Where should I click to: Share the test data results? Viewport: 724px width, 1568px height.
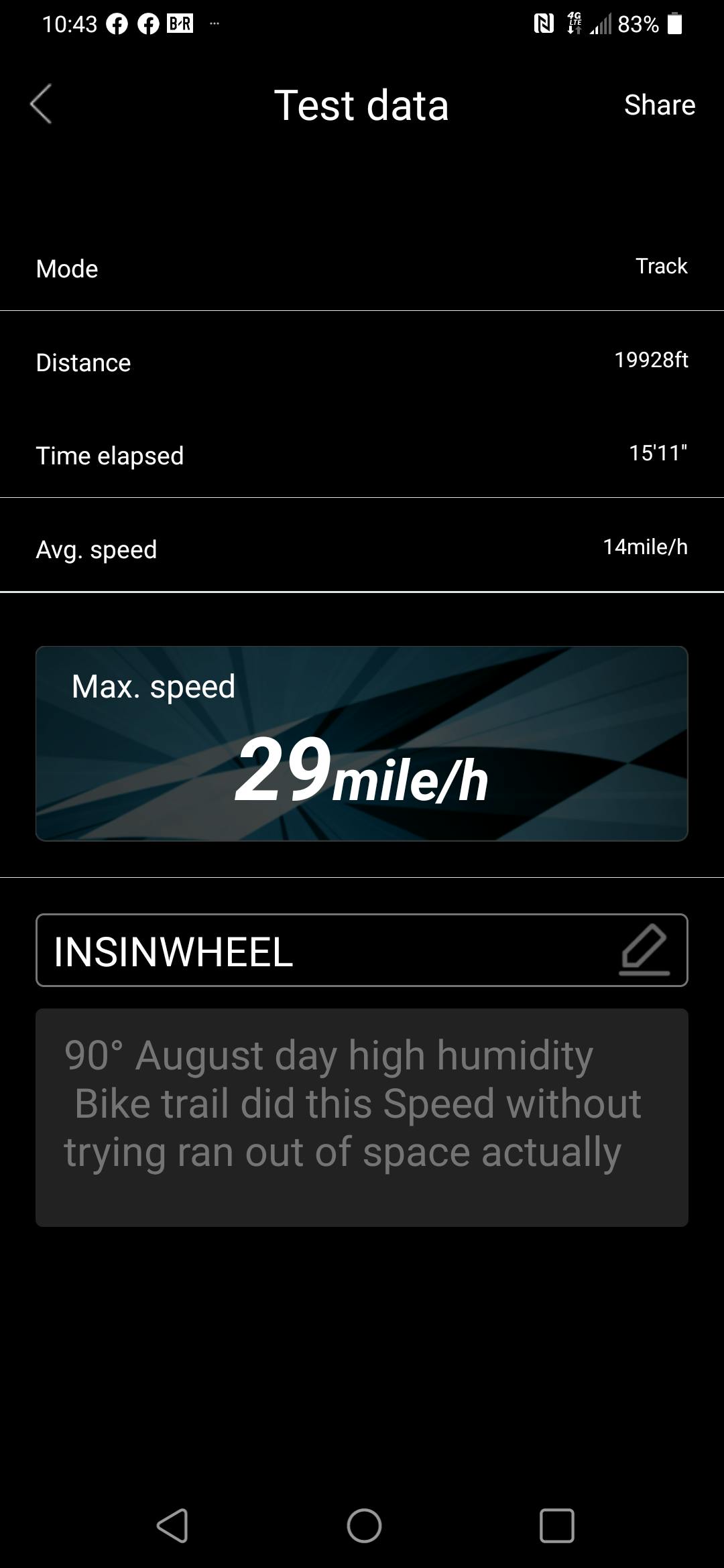point(659,105)
